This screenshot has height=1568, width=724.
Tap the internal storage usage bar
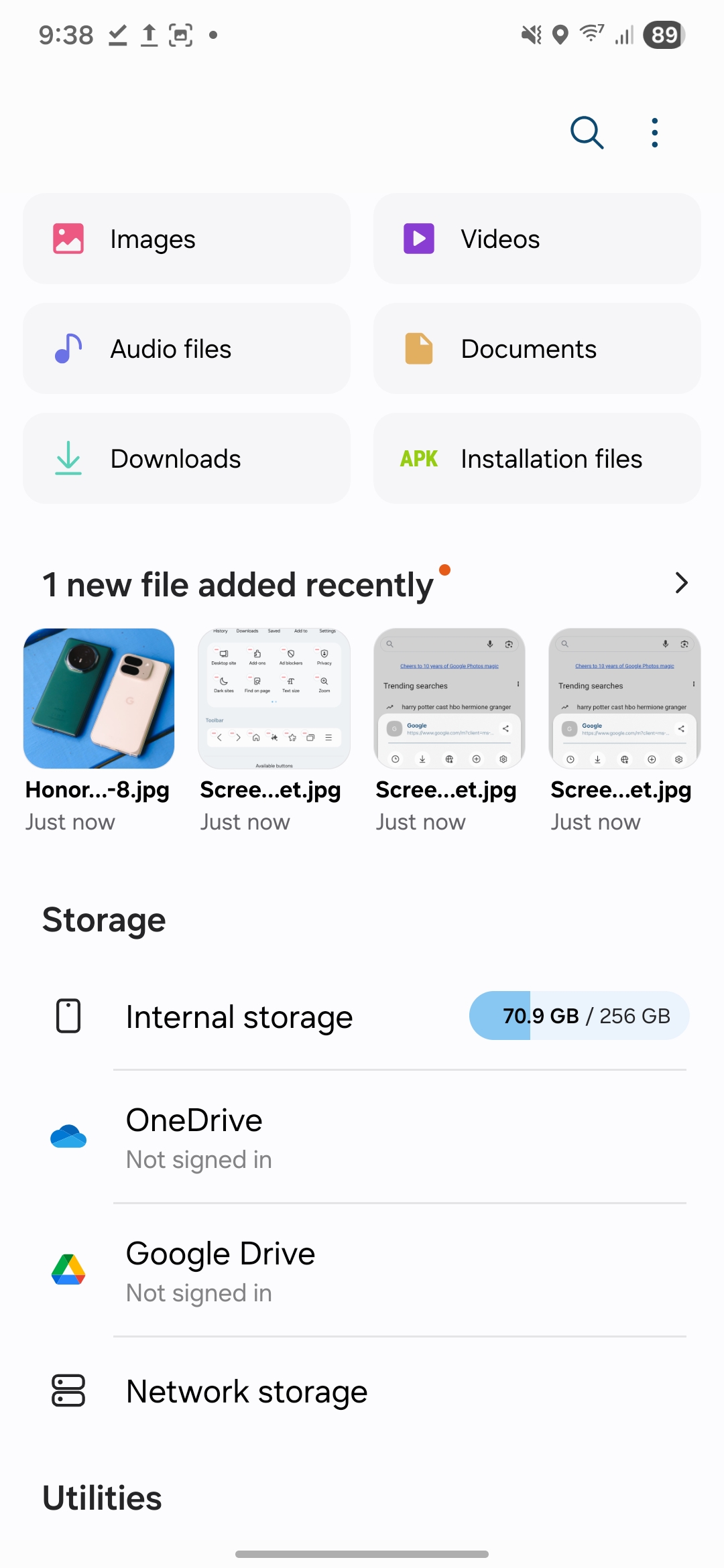(579, 1016)
